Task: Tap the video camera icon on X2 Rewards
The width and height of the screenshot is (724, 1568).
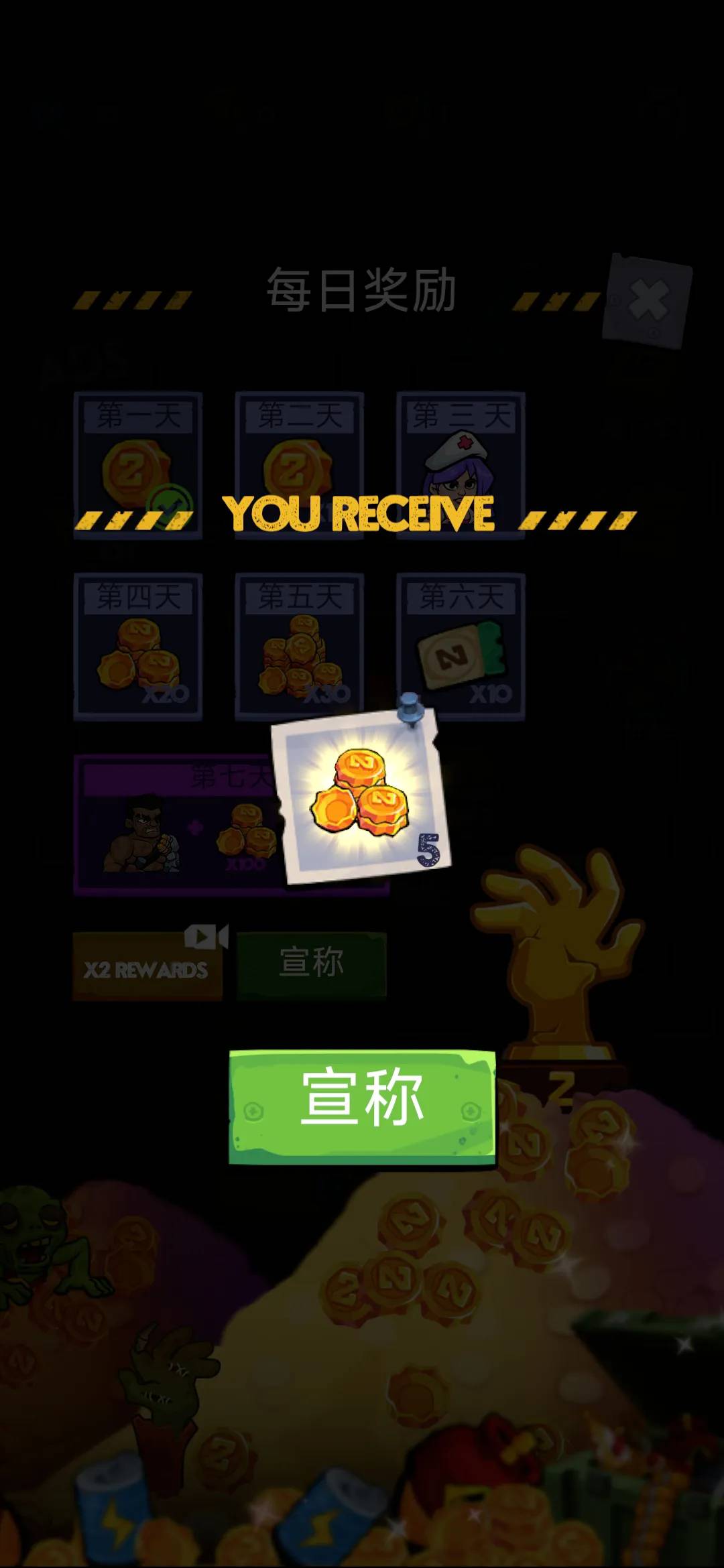Action: [x=204, y=937]
